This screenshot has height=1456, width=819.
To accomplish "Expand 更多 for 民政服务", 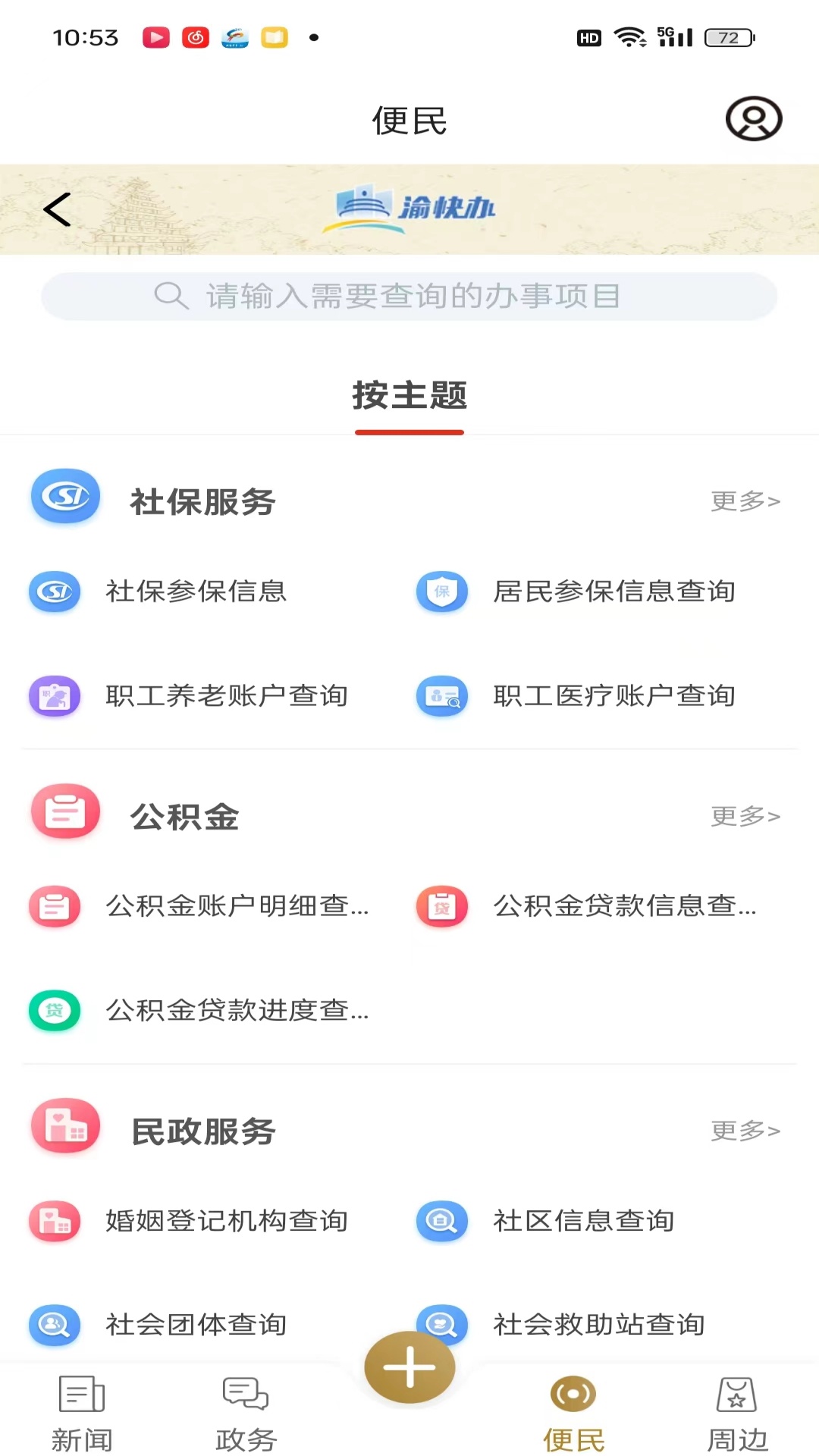I will 744,1131.
